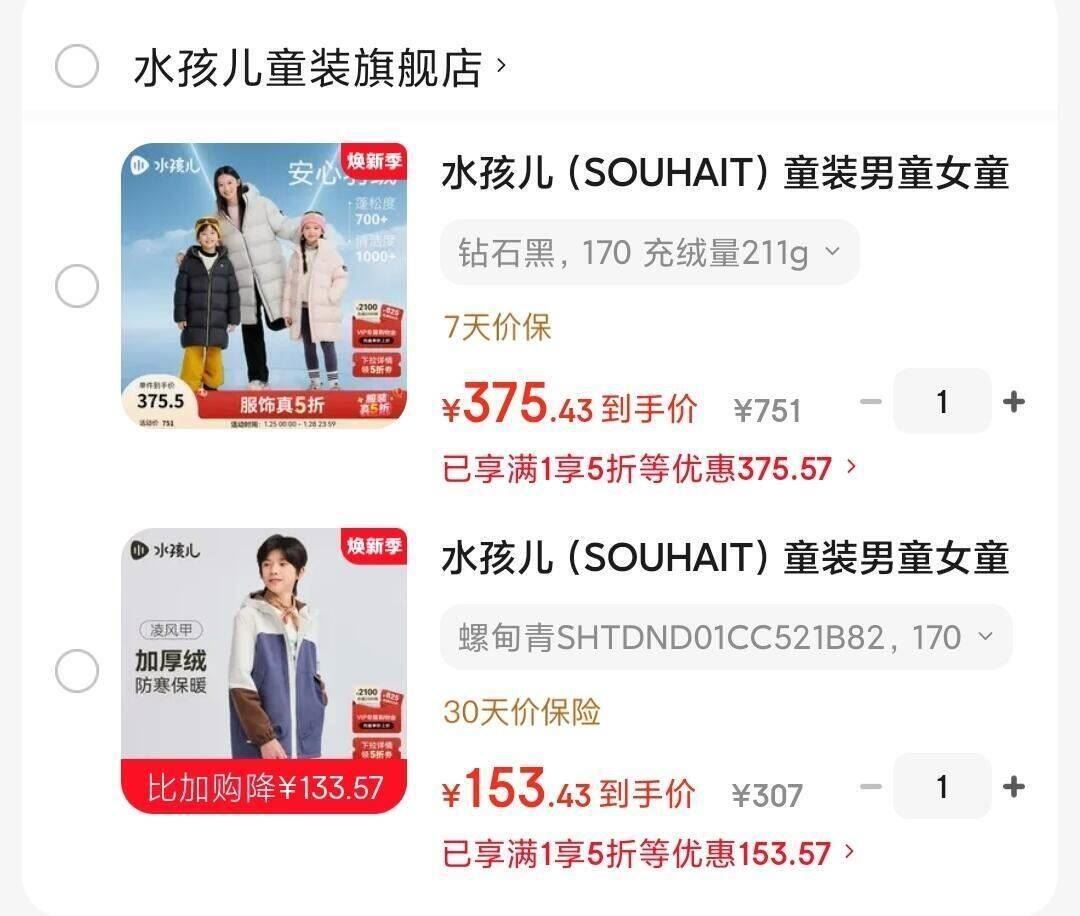This screenshot has height=916, width=1080.
Task: Change the 螺甸青SHTDND01CC521B82 variant option
Action: coord(725,637)
